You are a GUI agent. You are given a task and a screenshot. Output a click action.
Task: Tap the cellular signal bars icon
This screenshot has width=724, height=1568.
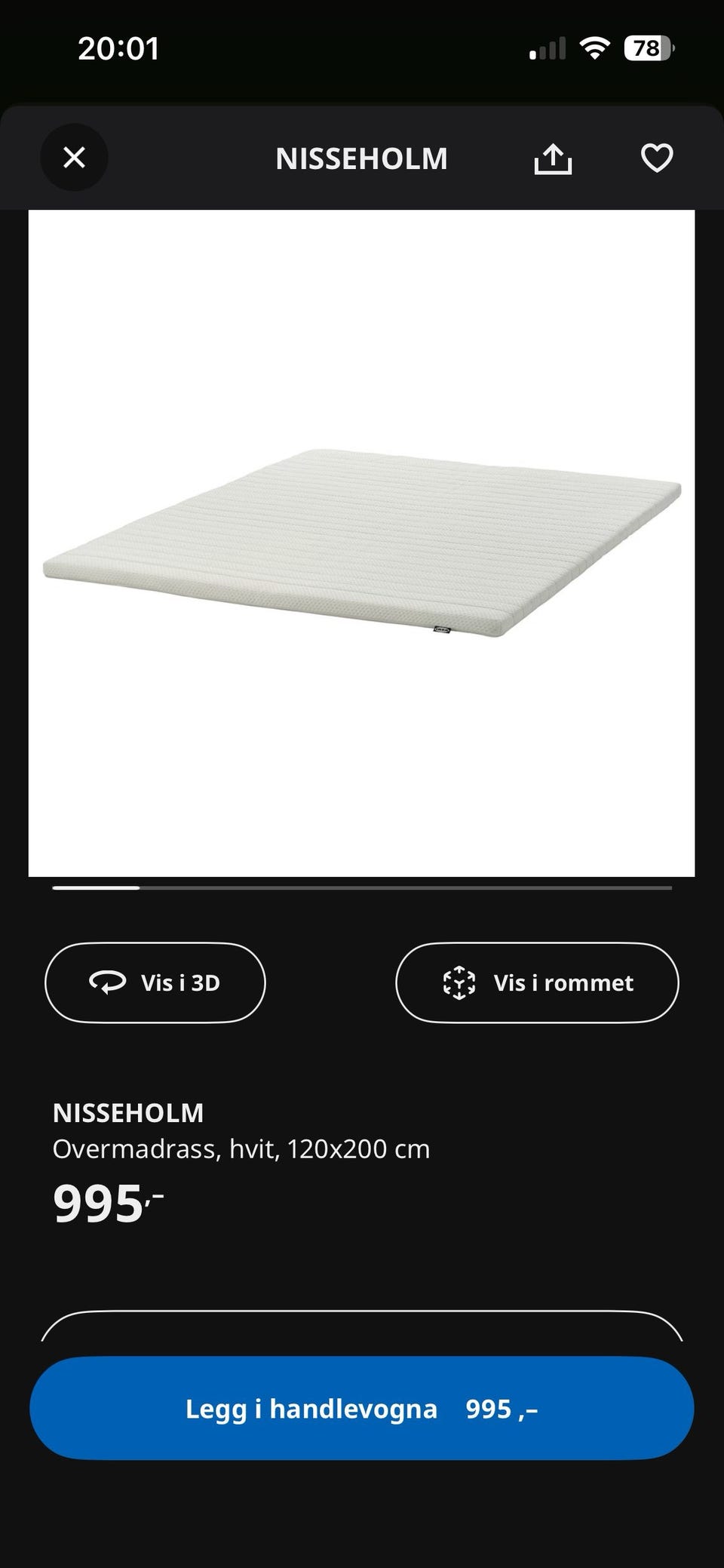(545, 48)
